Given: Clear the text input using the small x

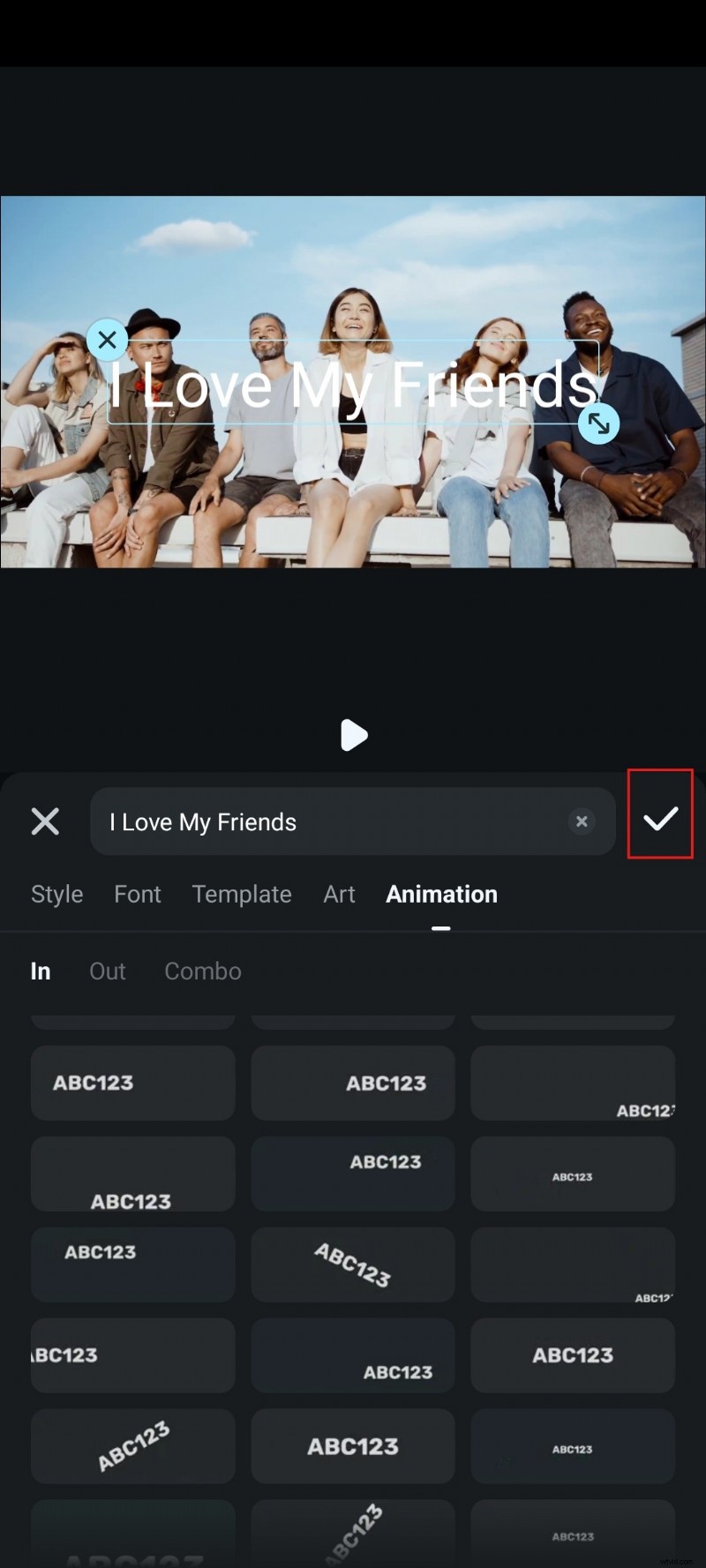Looking at the screenshot, I should 582,822.
